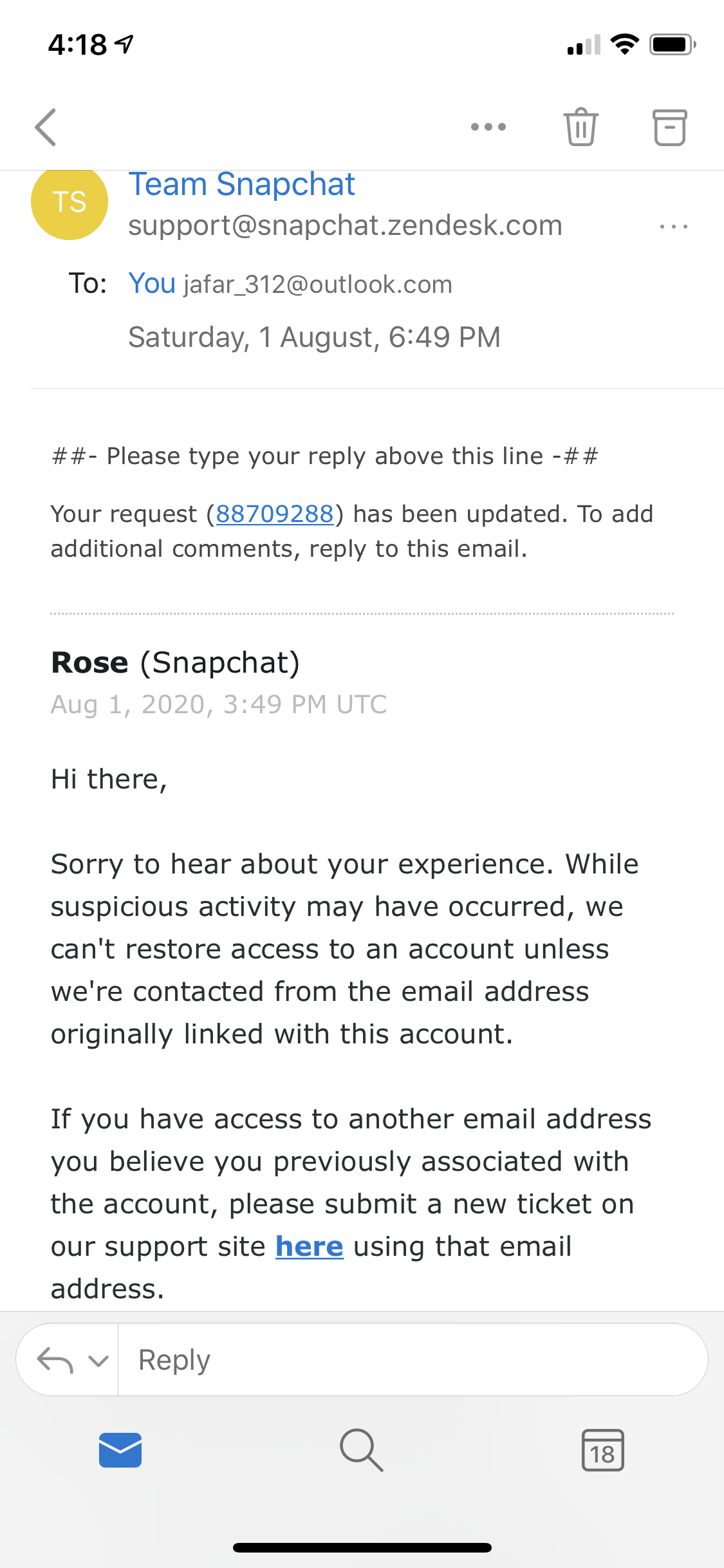724x1568 pixels.
Task: Switch to the Calendar tab
Action: coord(603,1450)
